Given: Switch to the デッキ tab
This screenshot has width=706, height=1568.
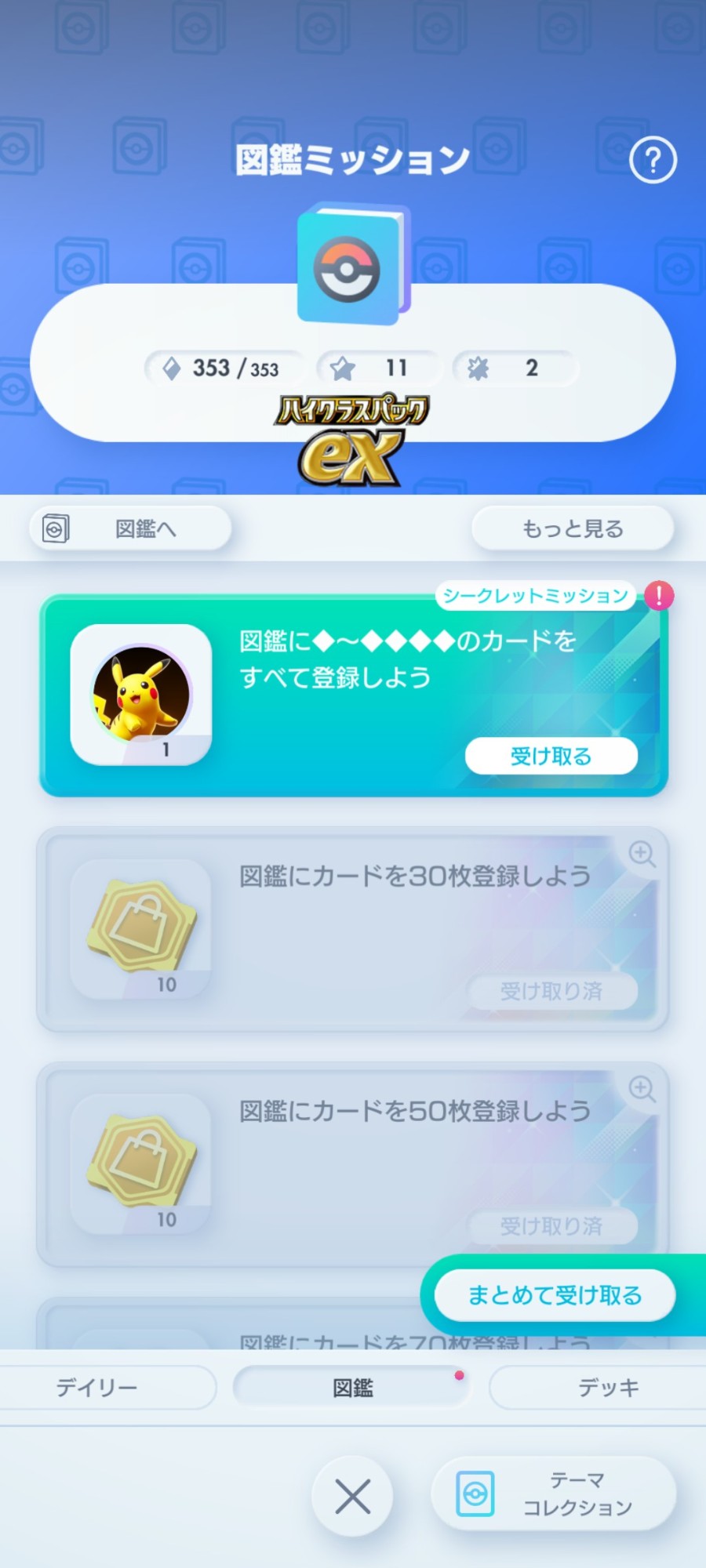Looking at the screenshot, I should (x=608, y=1388).
